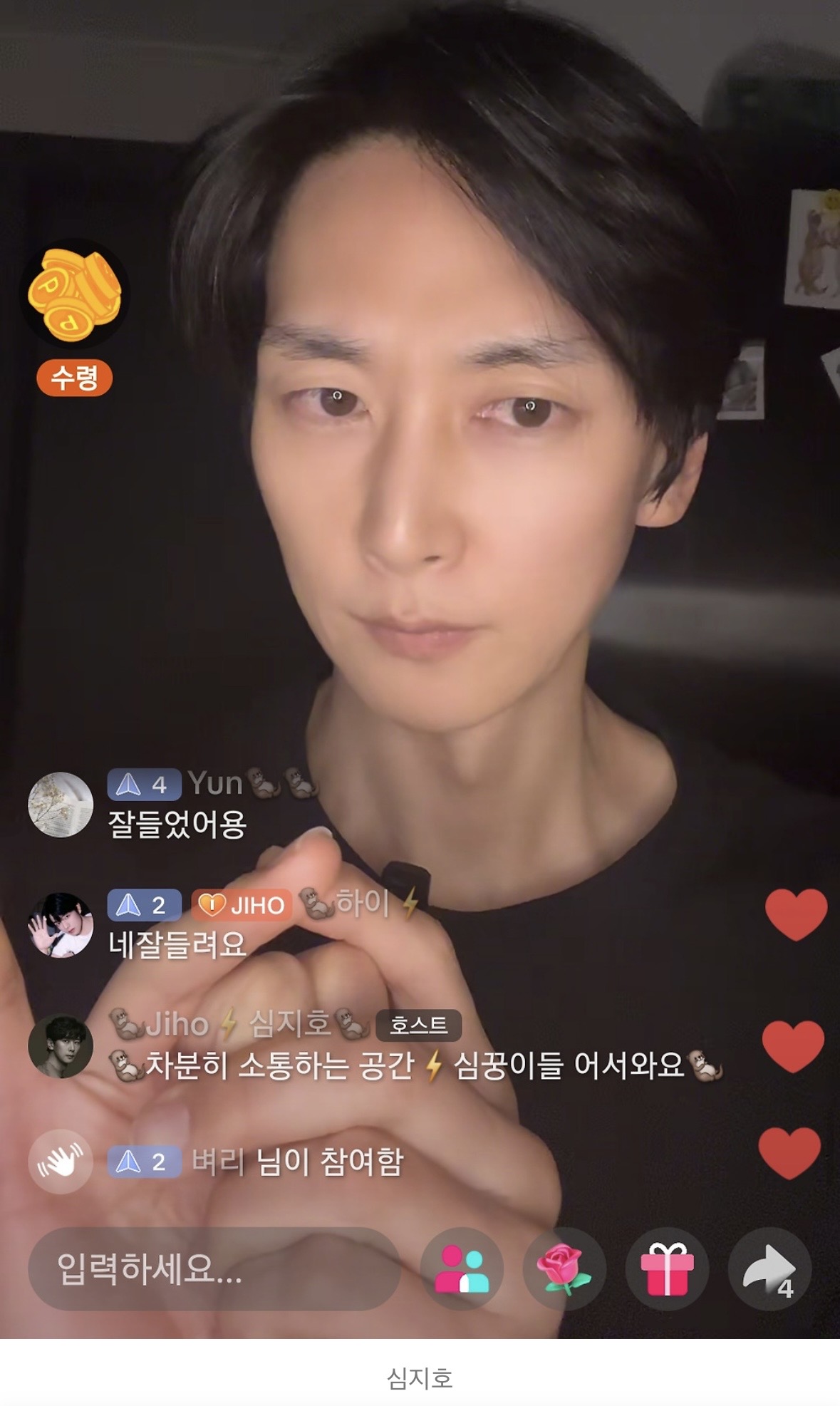Open the gift box menu
840x1406 pixels.
667,1269
